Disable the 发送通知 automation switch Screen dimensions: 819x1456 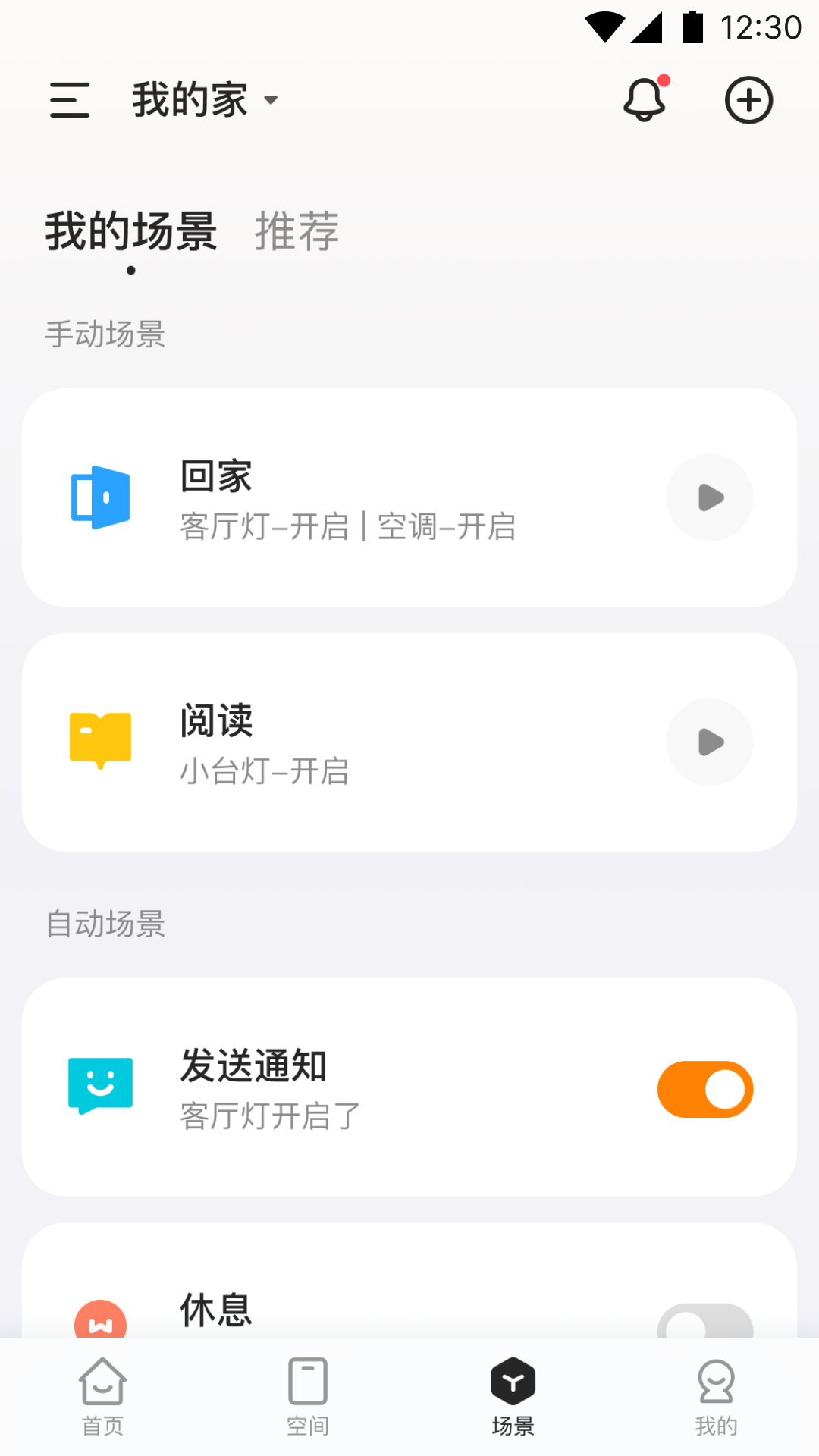click(704, 1087)
